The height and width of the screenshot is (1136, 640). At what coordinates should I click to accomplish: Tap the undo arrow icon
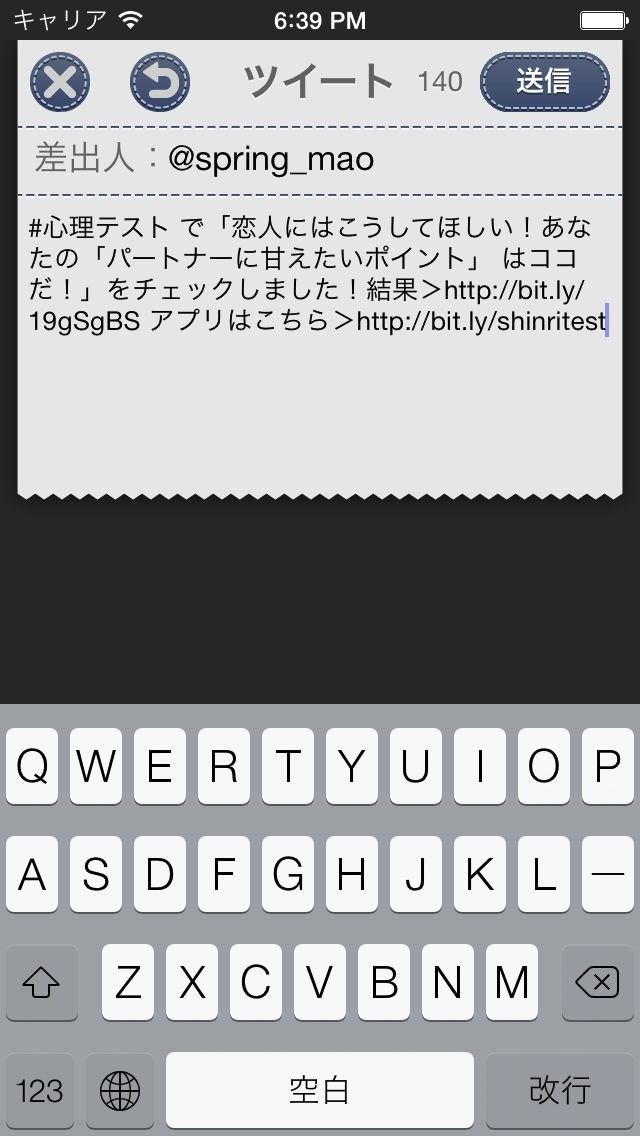tap(159, 82)
